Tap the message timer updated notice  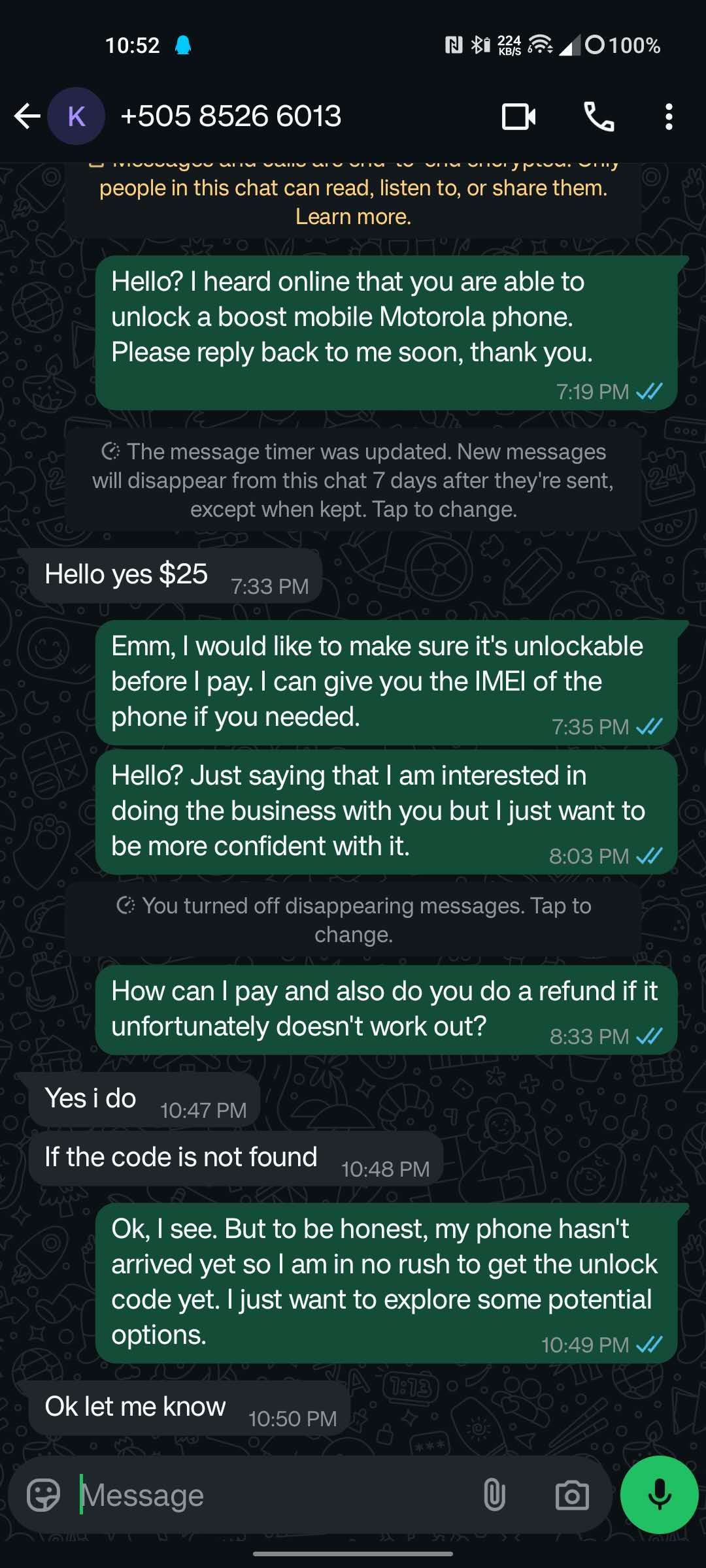(353, 480)
